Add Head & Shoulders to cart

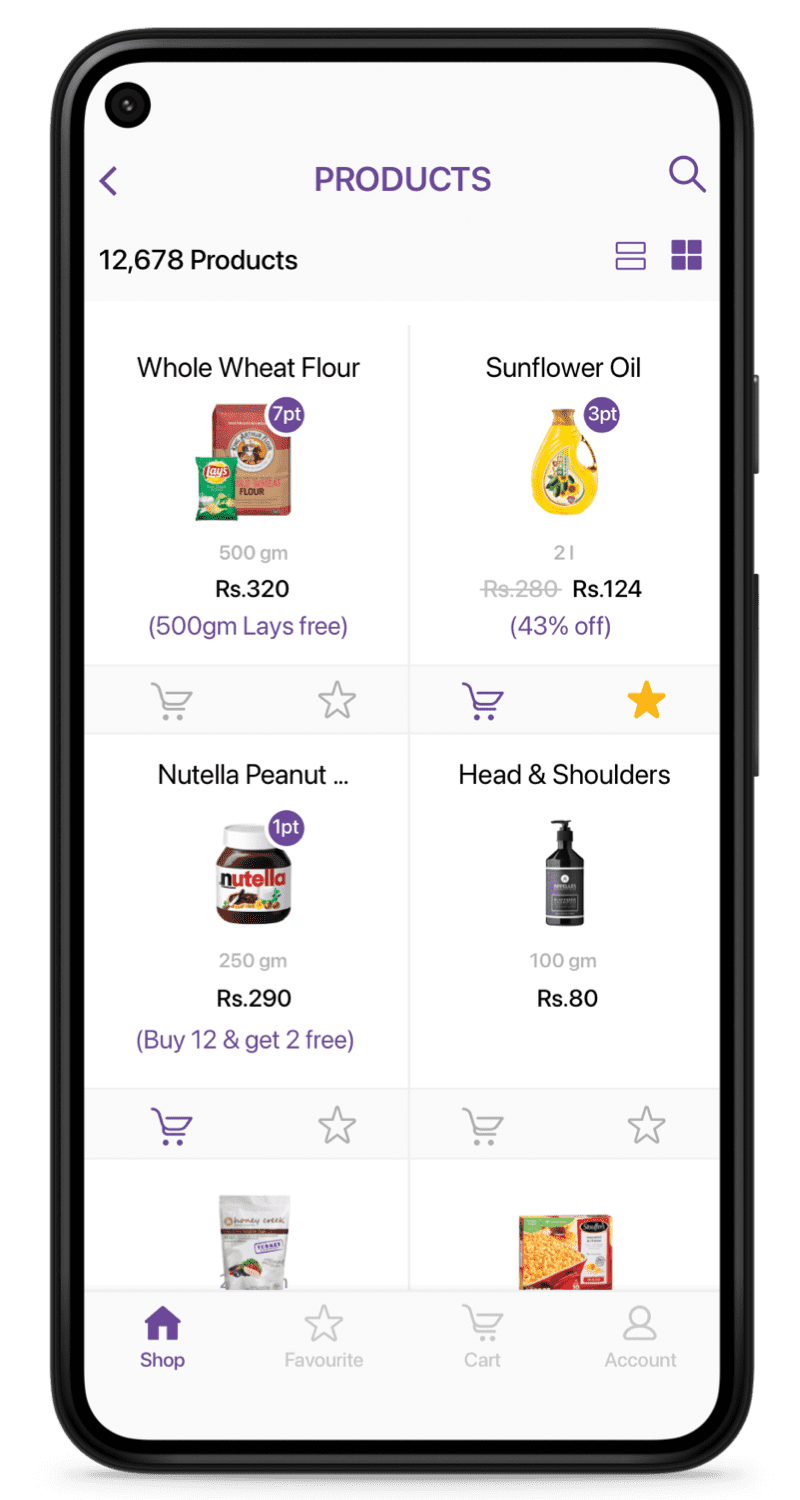(483, 1127)
